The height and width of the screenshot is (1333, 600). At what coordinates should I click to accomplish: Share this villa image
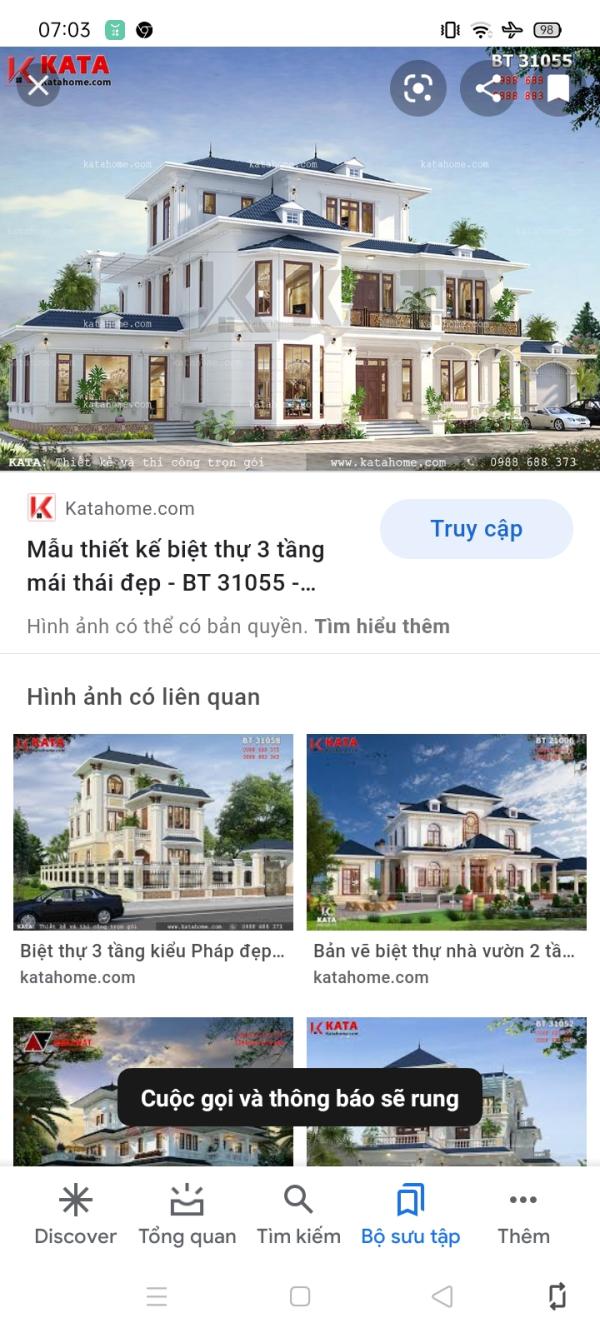tap(487, 88)
